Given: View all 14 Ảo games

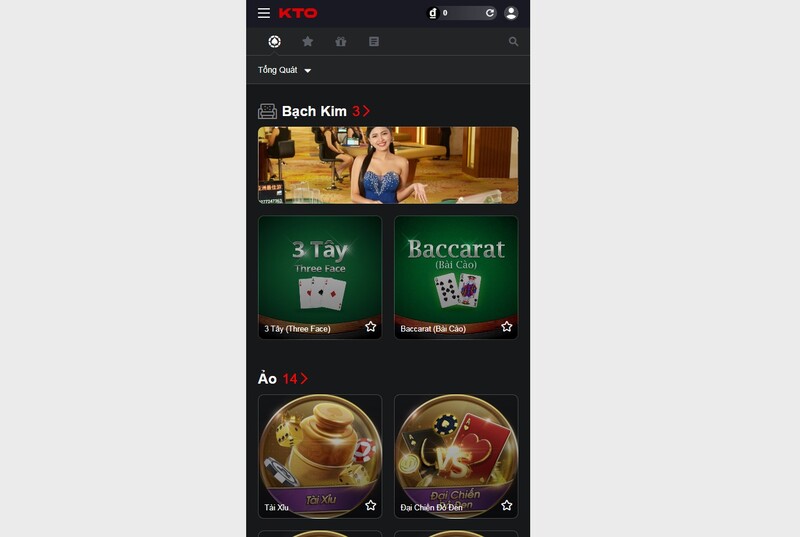Looking at the screenshot, I should [303, 379].
